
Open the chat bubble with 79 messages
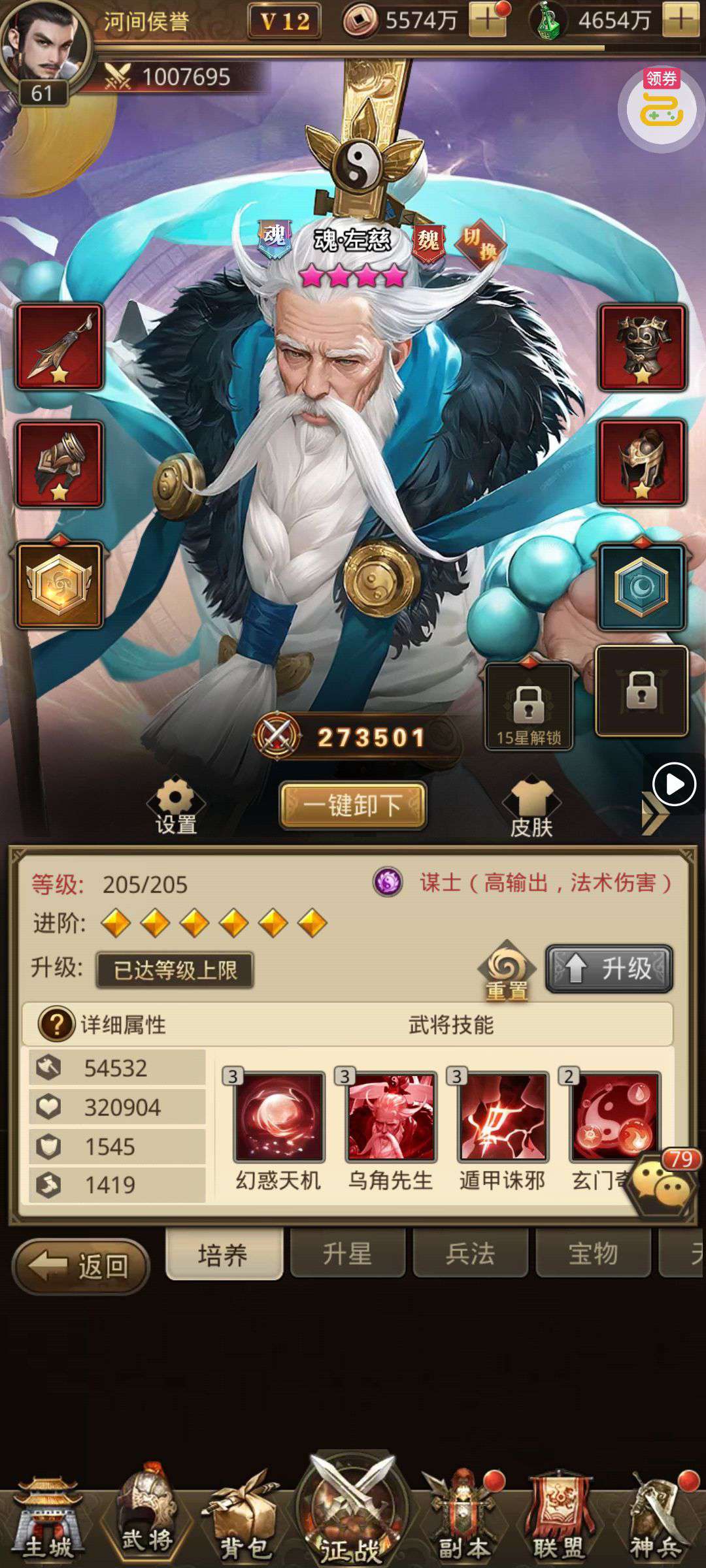(660, 1186)
